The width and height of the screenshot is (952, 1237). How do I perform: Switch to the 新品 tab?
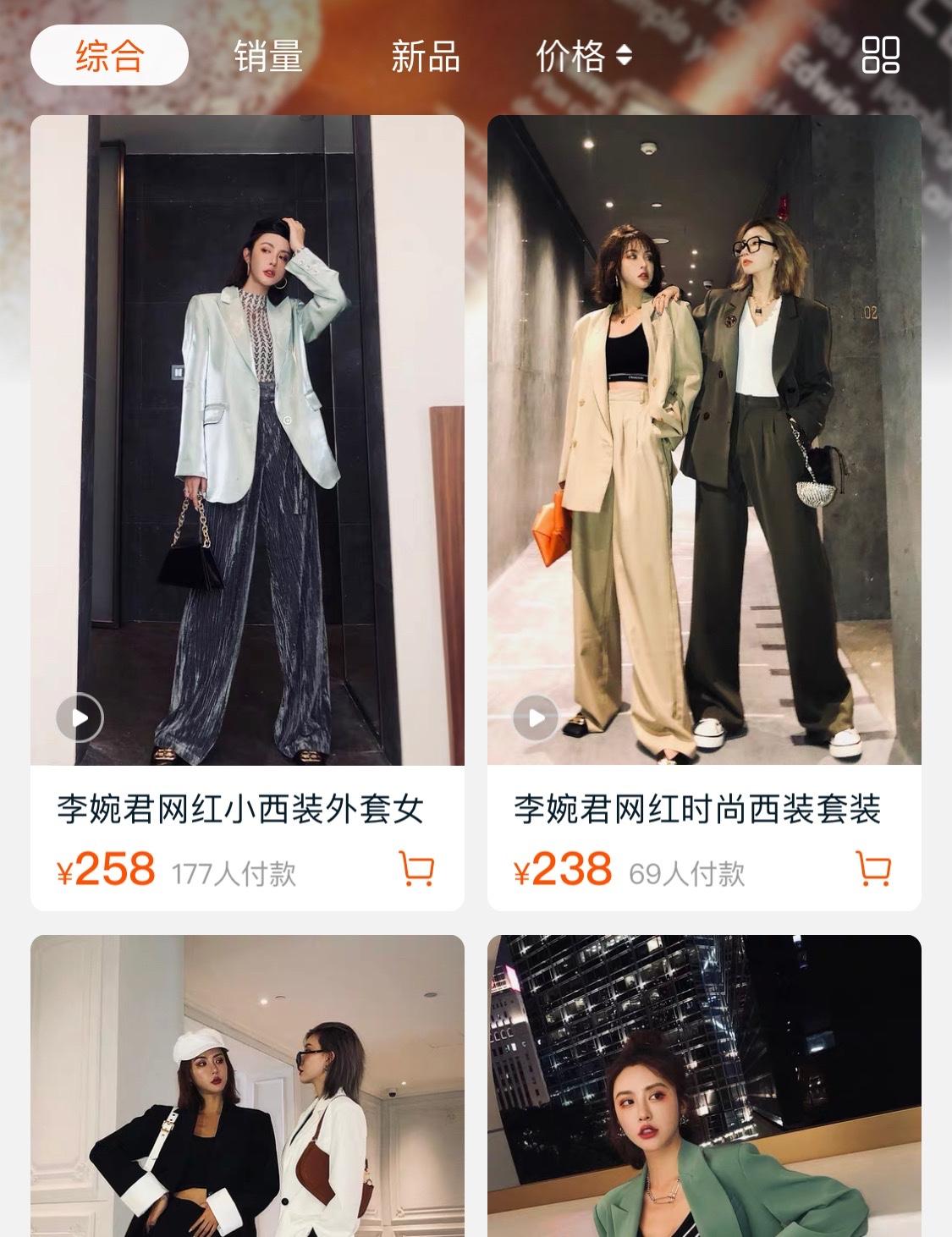pos(426,56)
